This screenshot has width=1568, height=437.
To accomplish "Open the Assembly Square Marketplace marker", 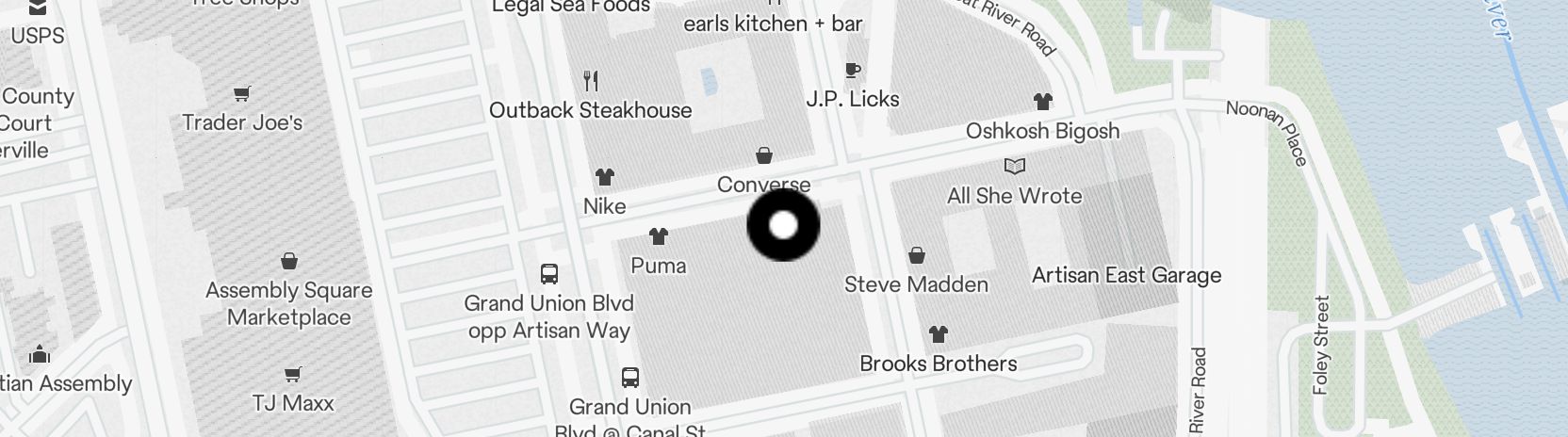I will click(289, 261).
